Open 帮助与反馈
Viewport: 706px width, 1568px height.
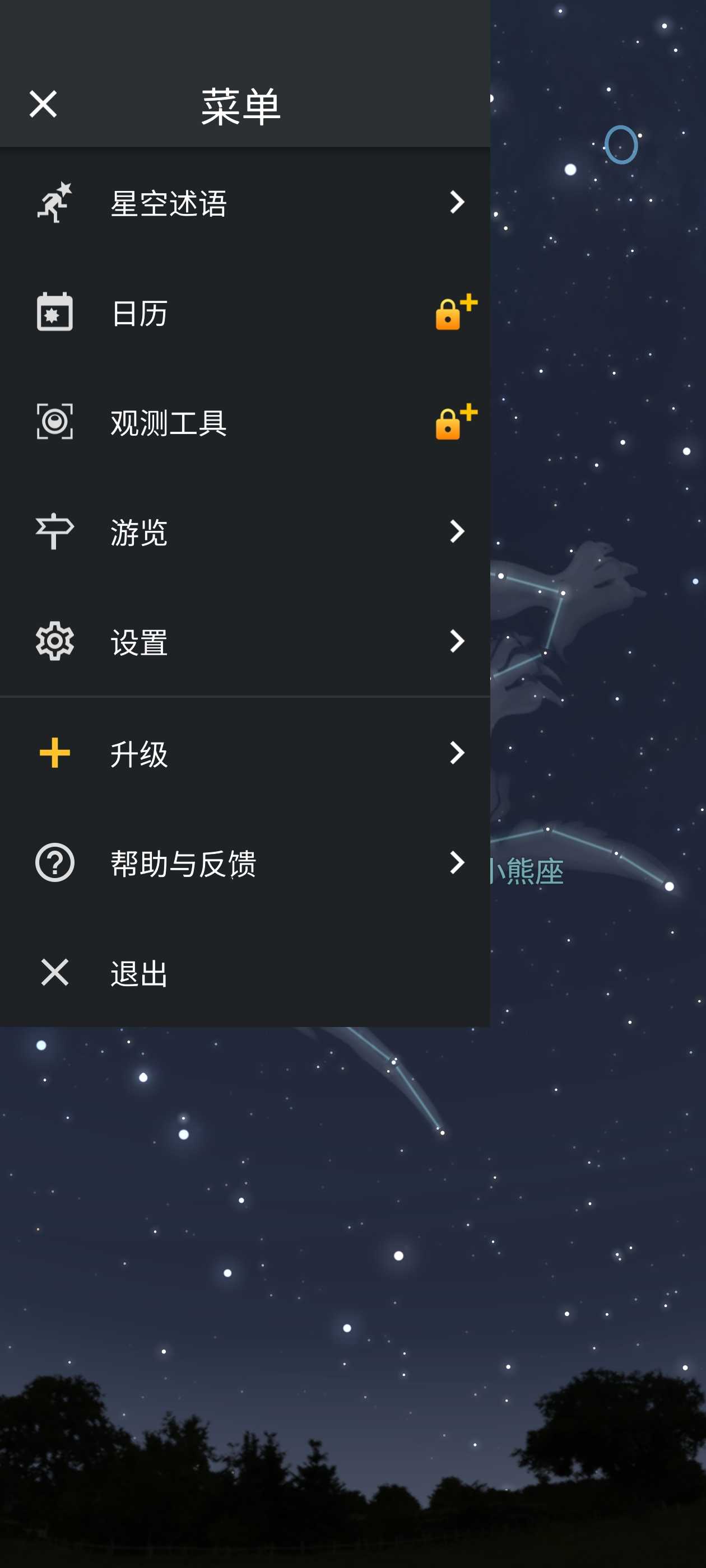tap(244, 863)
